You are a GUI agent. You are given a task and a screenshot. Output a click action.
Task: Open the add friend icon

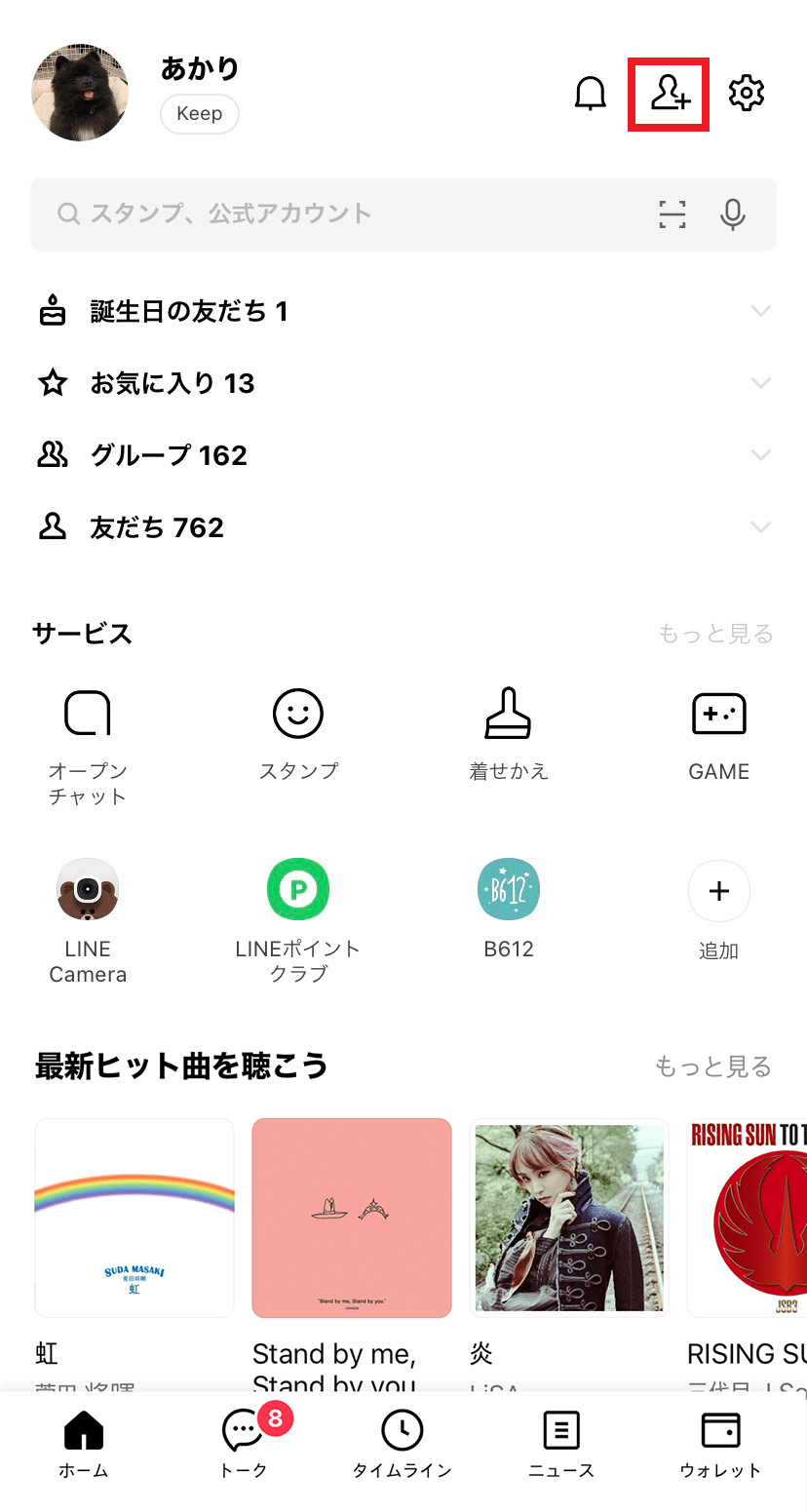click(x=670, y=94)
